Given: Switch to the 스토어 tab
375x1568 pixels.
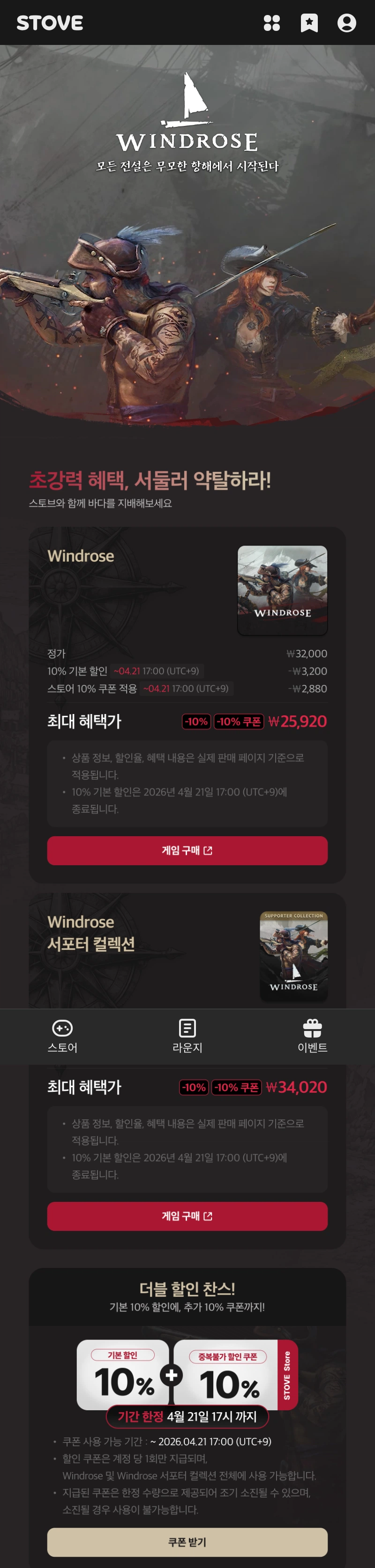Looking at the screenshot, I should pos(62,1036).
